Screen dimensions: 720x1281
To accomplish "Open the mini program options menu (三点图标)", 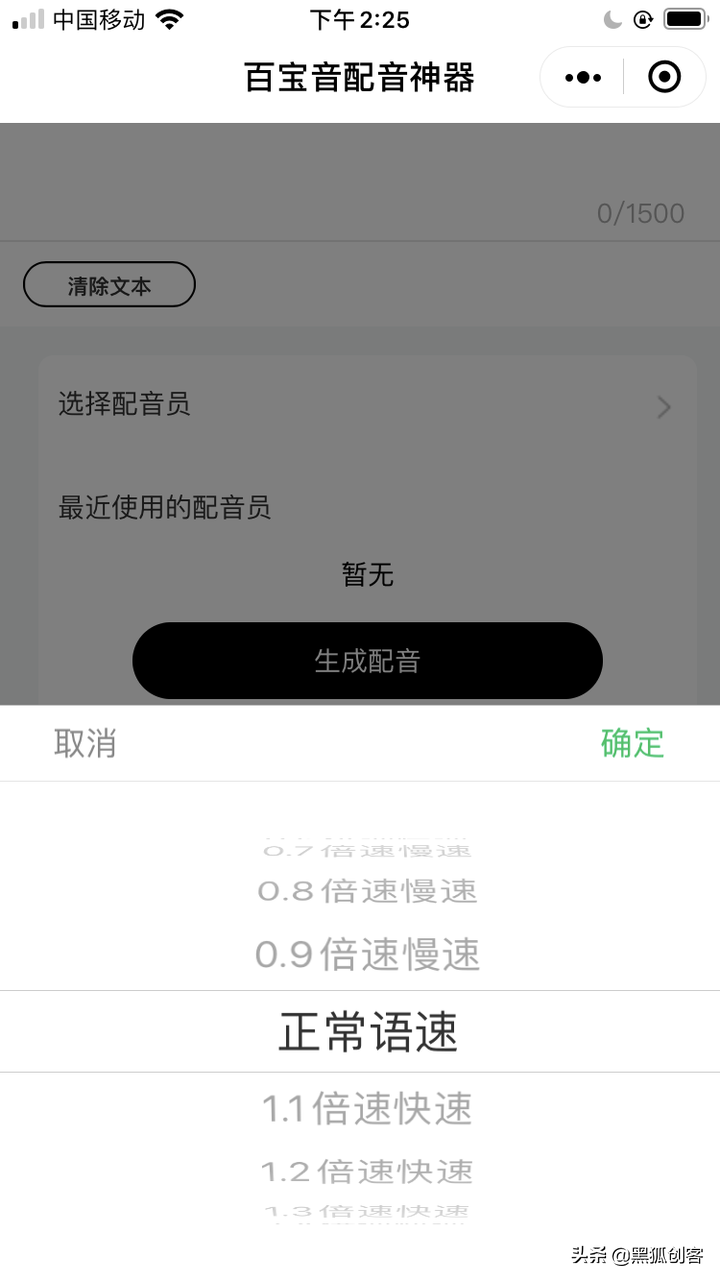I will [x=581, y=76].
